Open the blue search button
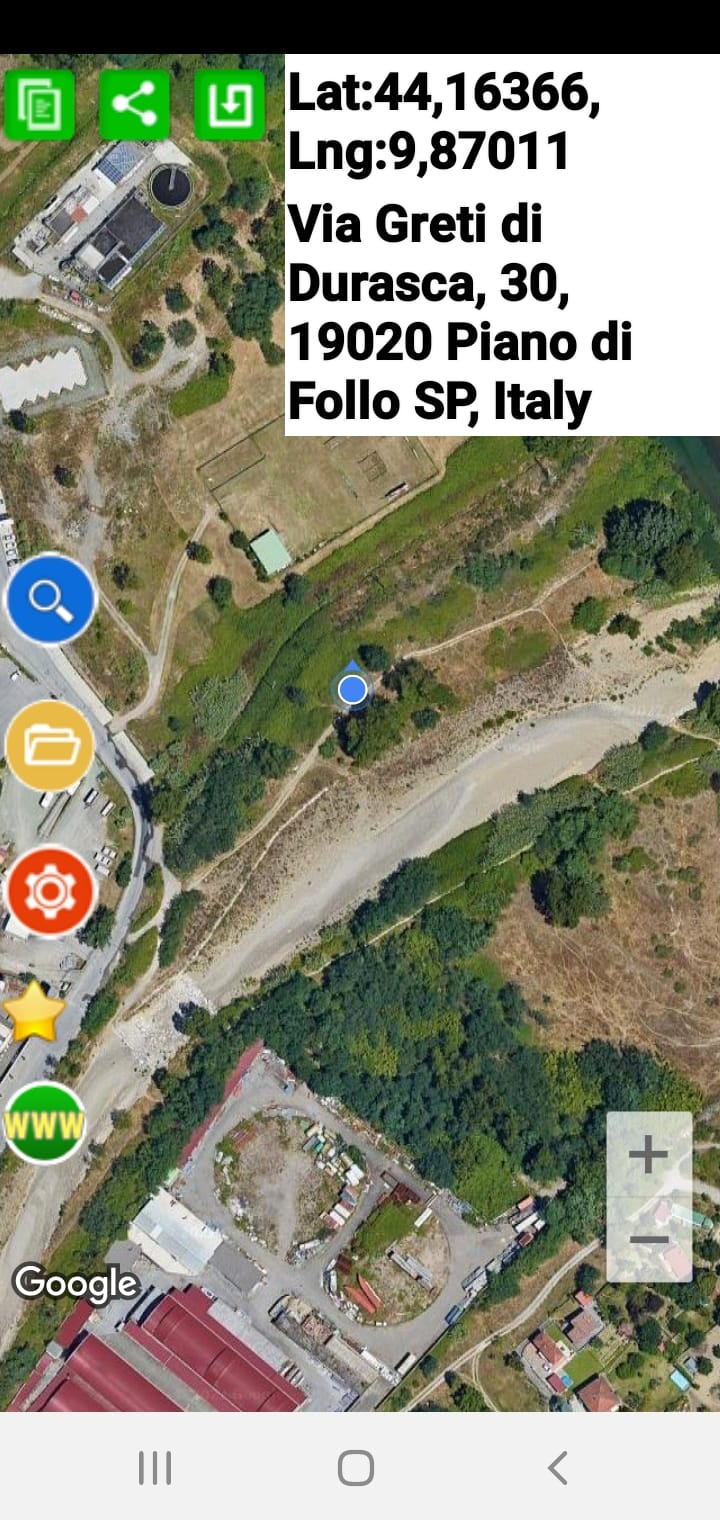Viewport: 720px width, 1520px height. [50, 599]
